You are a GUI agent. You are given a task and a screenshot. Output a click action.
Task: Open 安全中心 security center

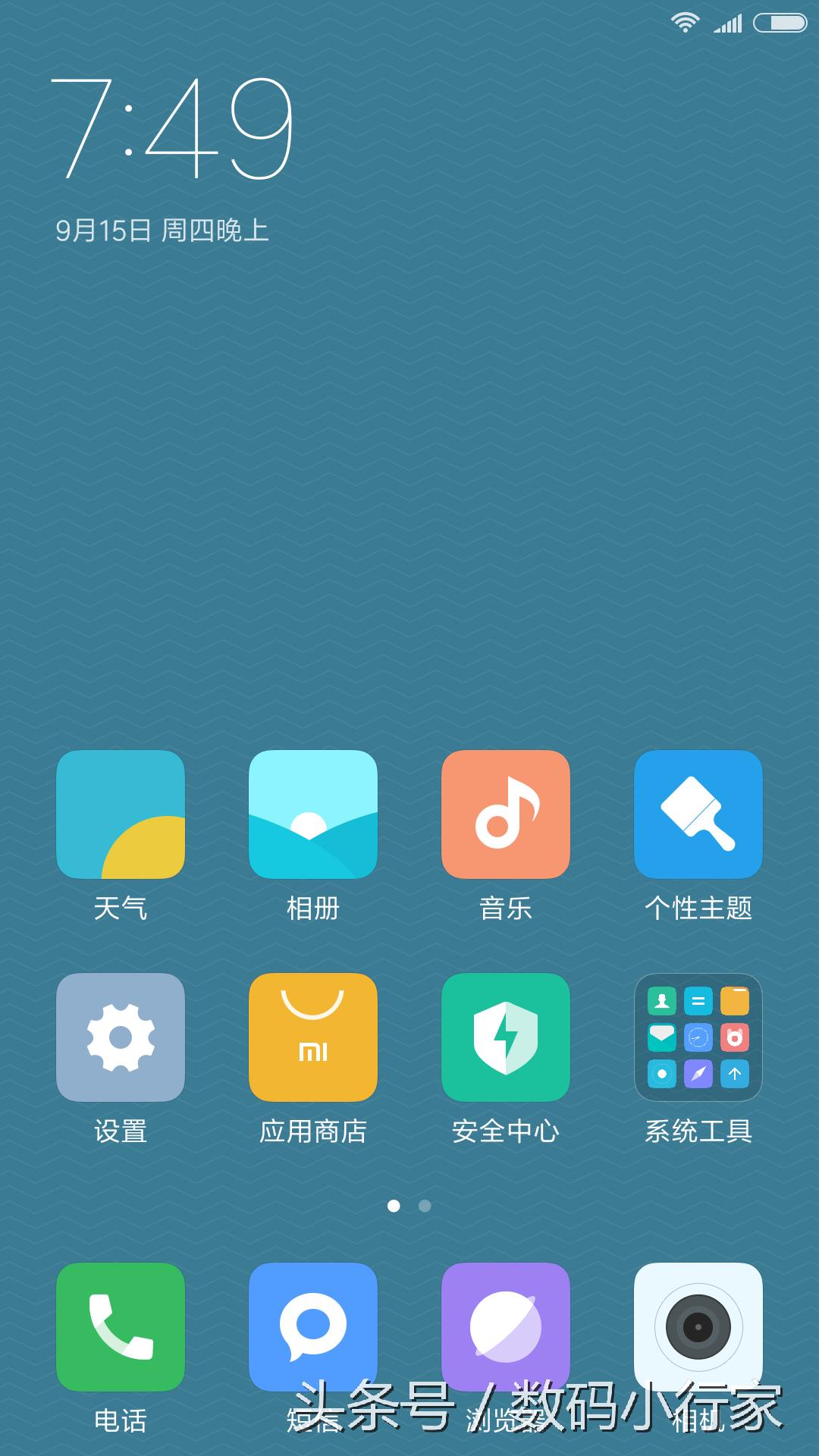[506, 1037]
